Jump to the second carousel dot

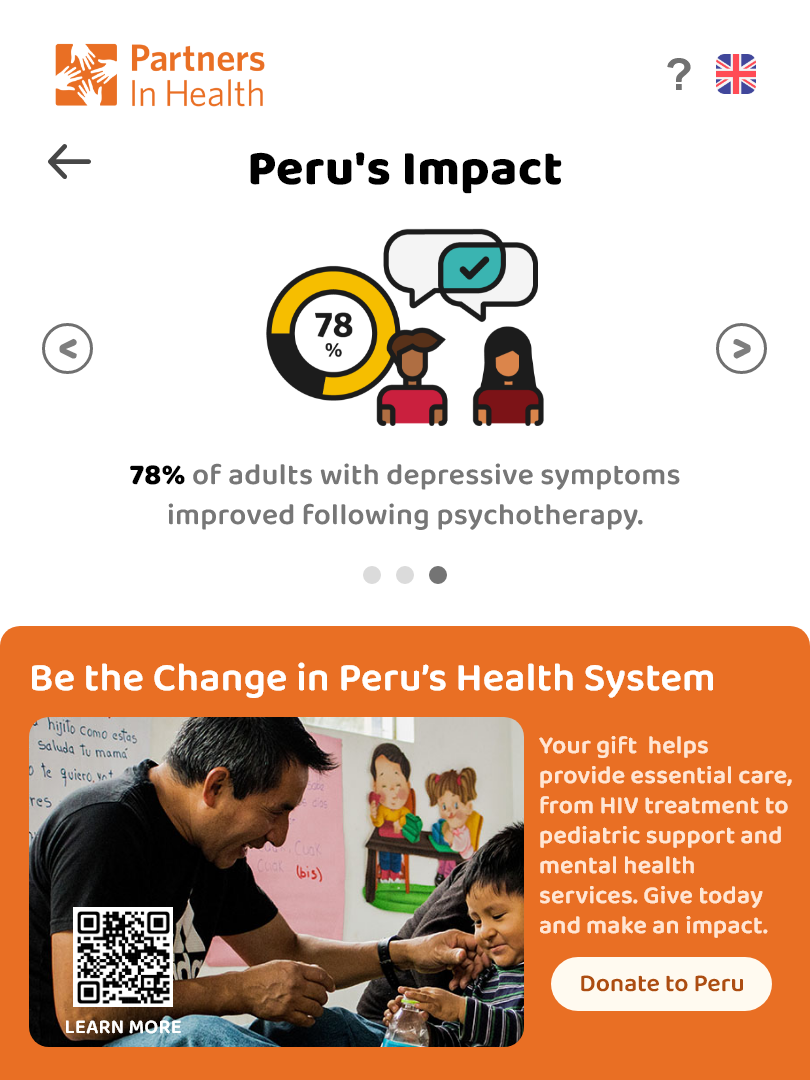(x=405, y=575)
